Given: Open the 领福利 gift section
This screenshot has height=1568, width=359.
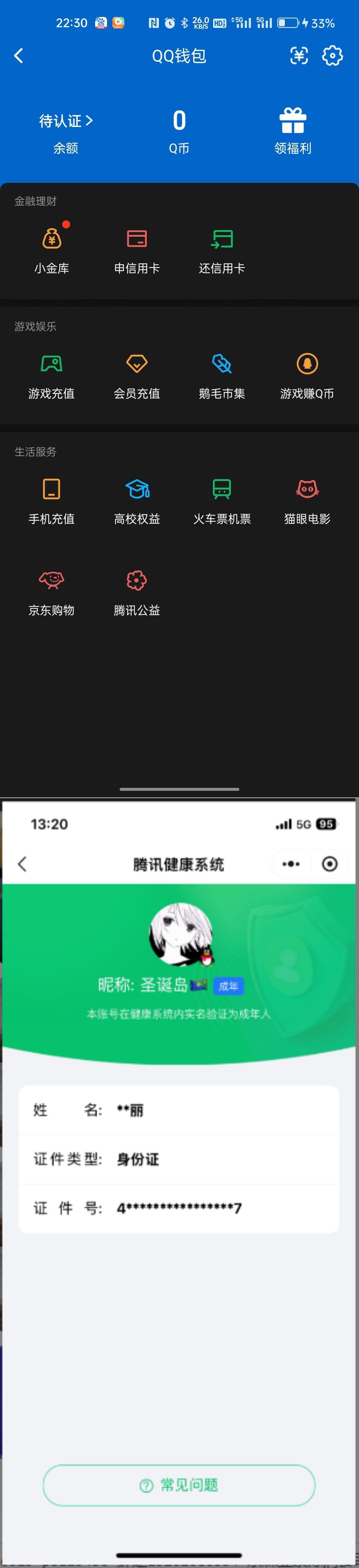Looking at the screenshot, I should point(293,130).
